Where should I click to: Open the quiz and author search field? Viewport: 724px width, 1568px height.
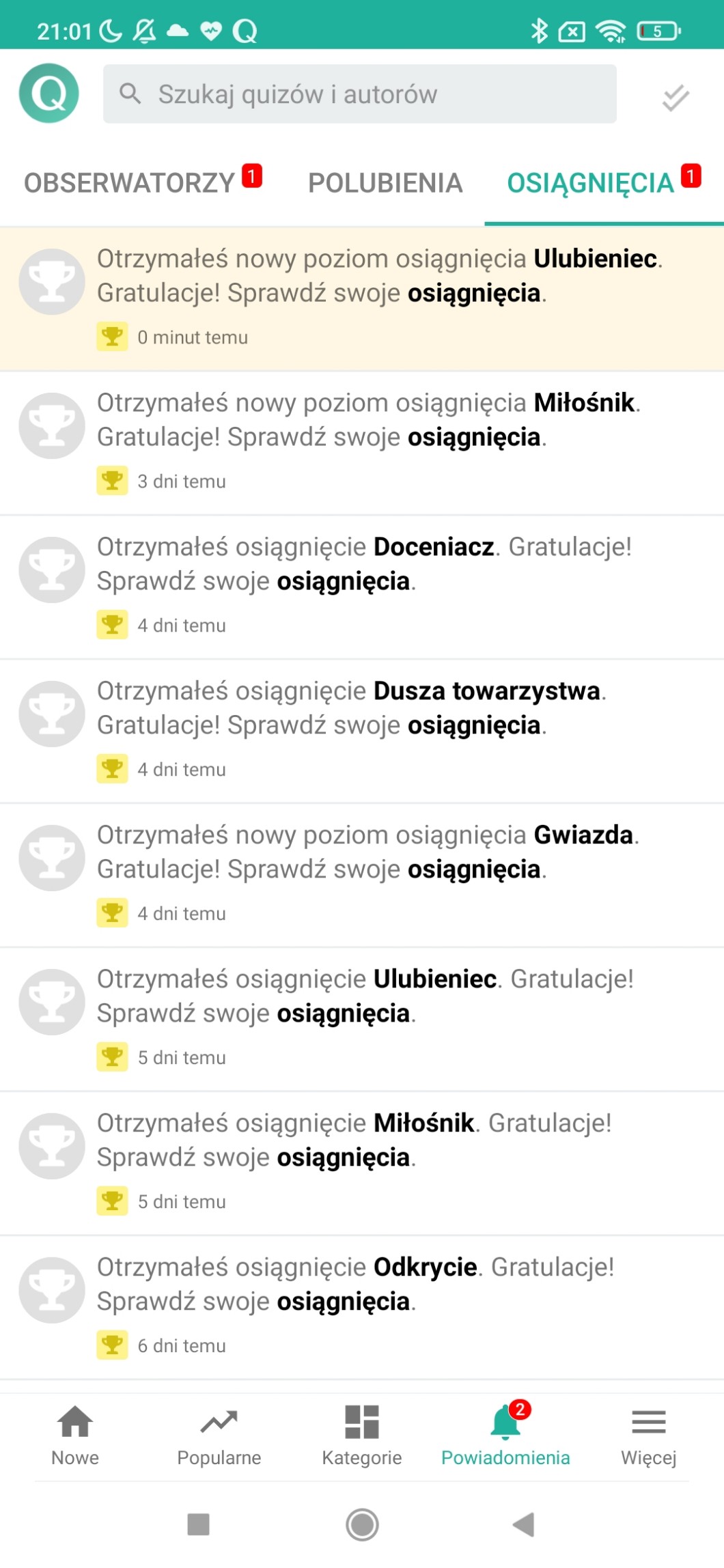pyautogui.click(x=359, y=94)
